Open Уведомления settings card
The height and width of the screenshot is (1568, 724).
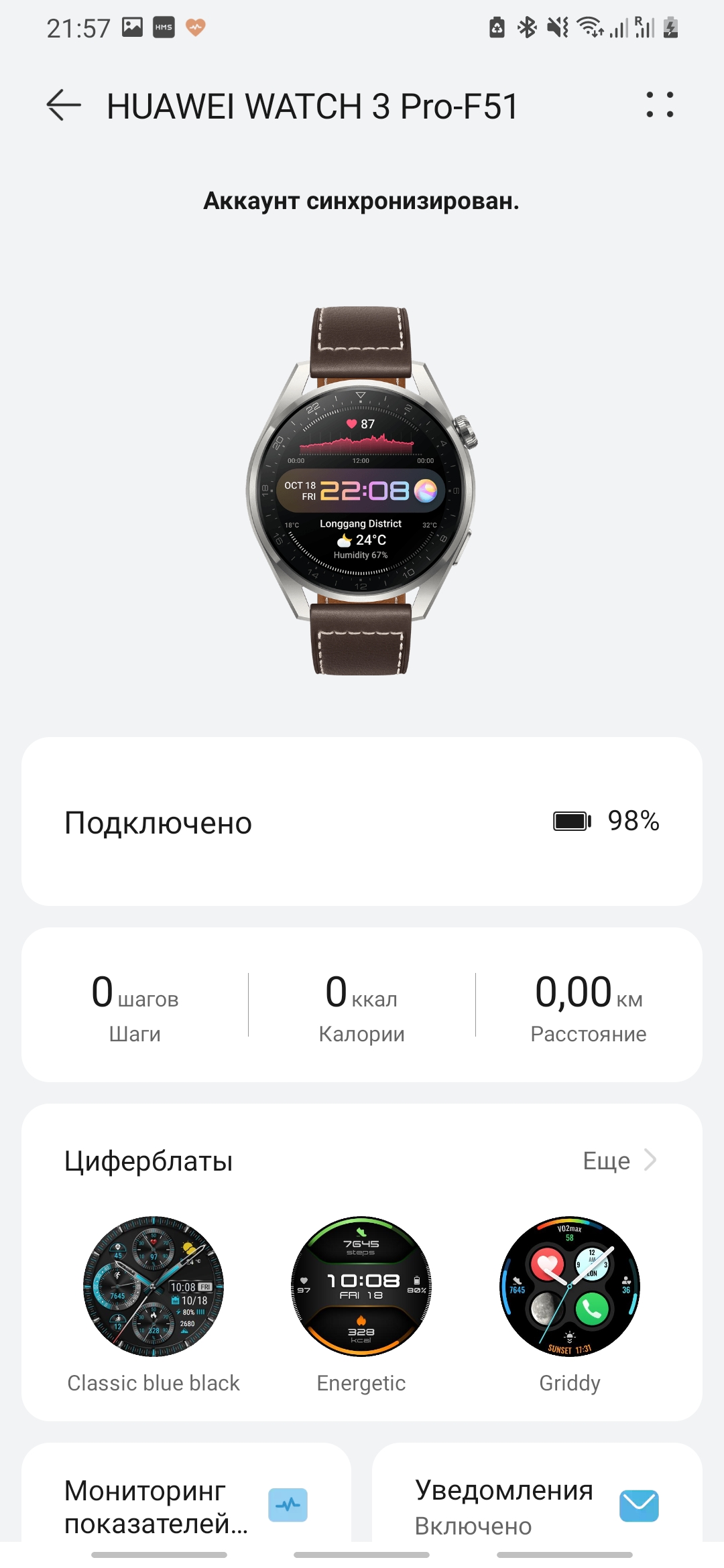pyautogui.click(x=537, y=1505)
